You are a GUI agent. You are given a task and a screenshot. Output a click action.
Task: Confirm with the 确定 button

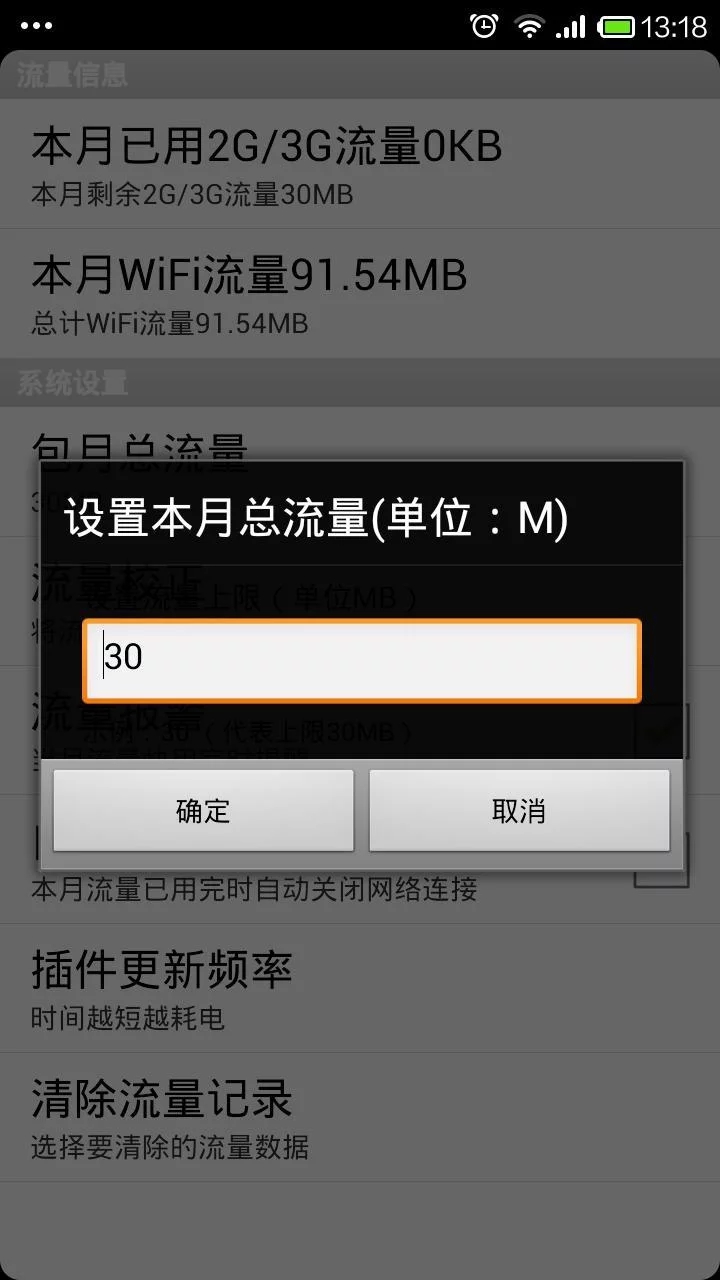(203, 810)
